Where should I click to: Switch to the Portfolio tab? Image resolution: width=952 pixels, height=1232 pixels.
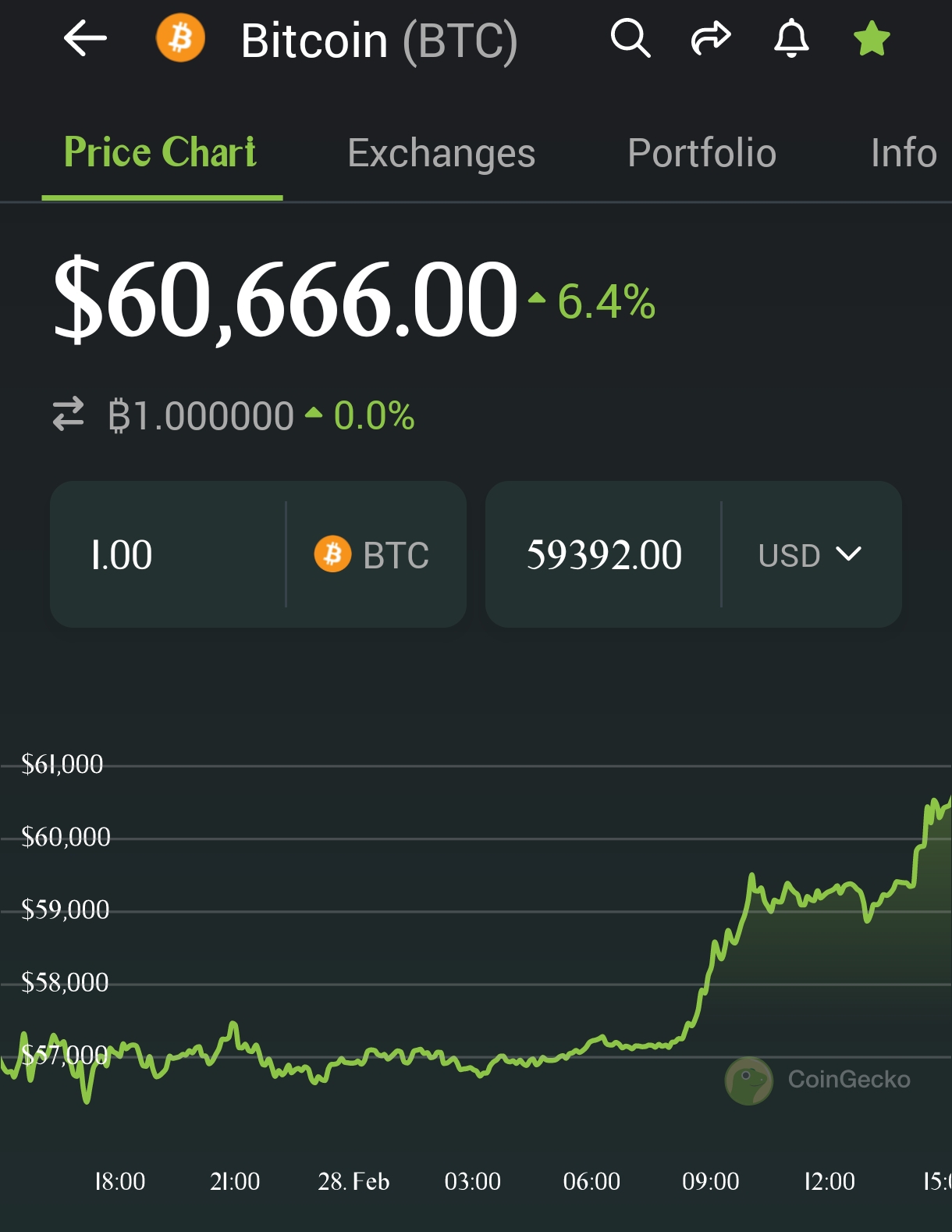pos(702,153)
